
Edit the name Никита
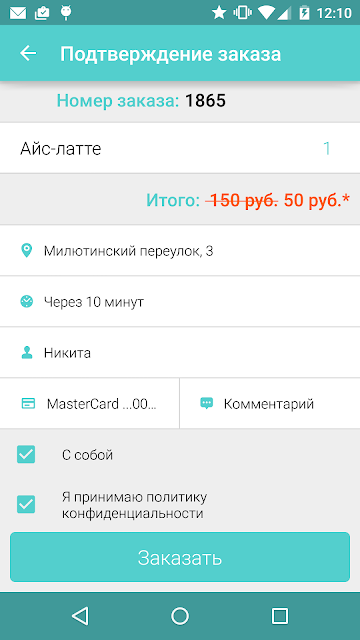pyautogui.click(x=180, y=353)
